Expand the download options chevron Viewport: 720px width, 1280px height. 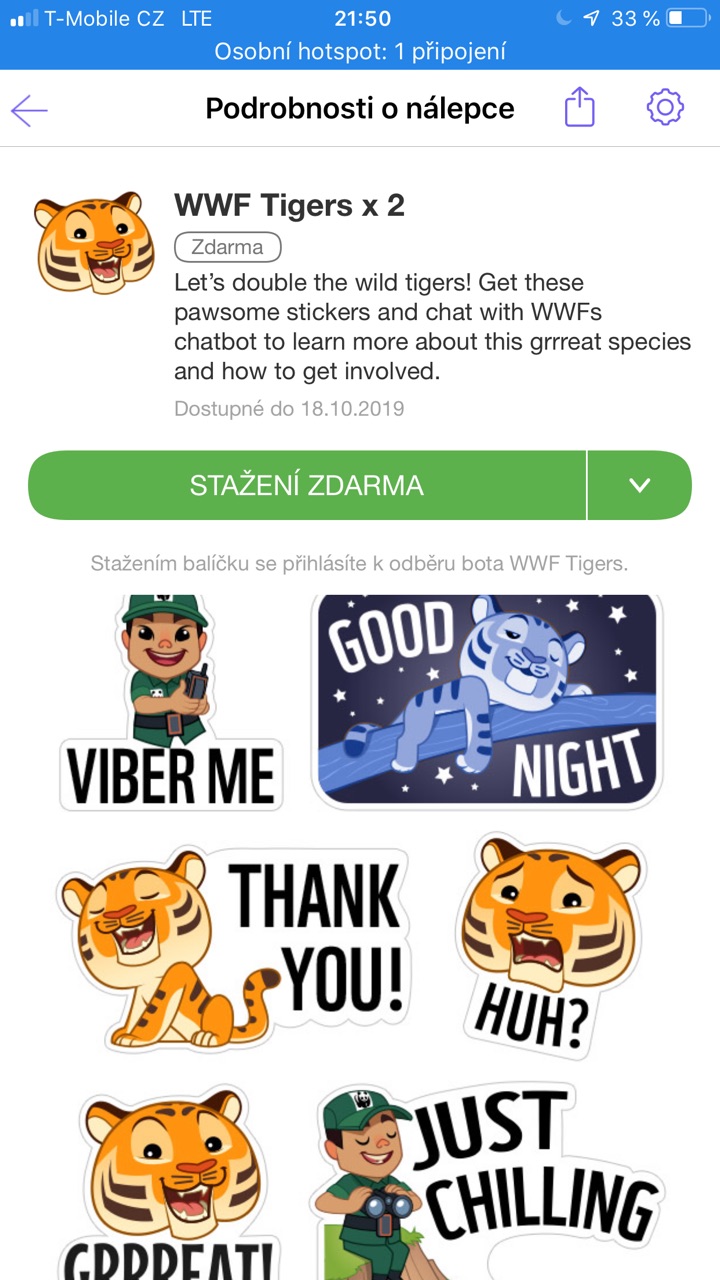click(640, 485)
